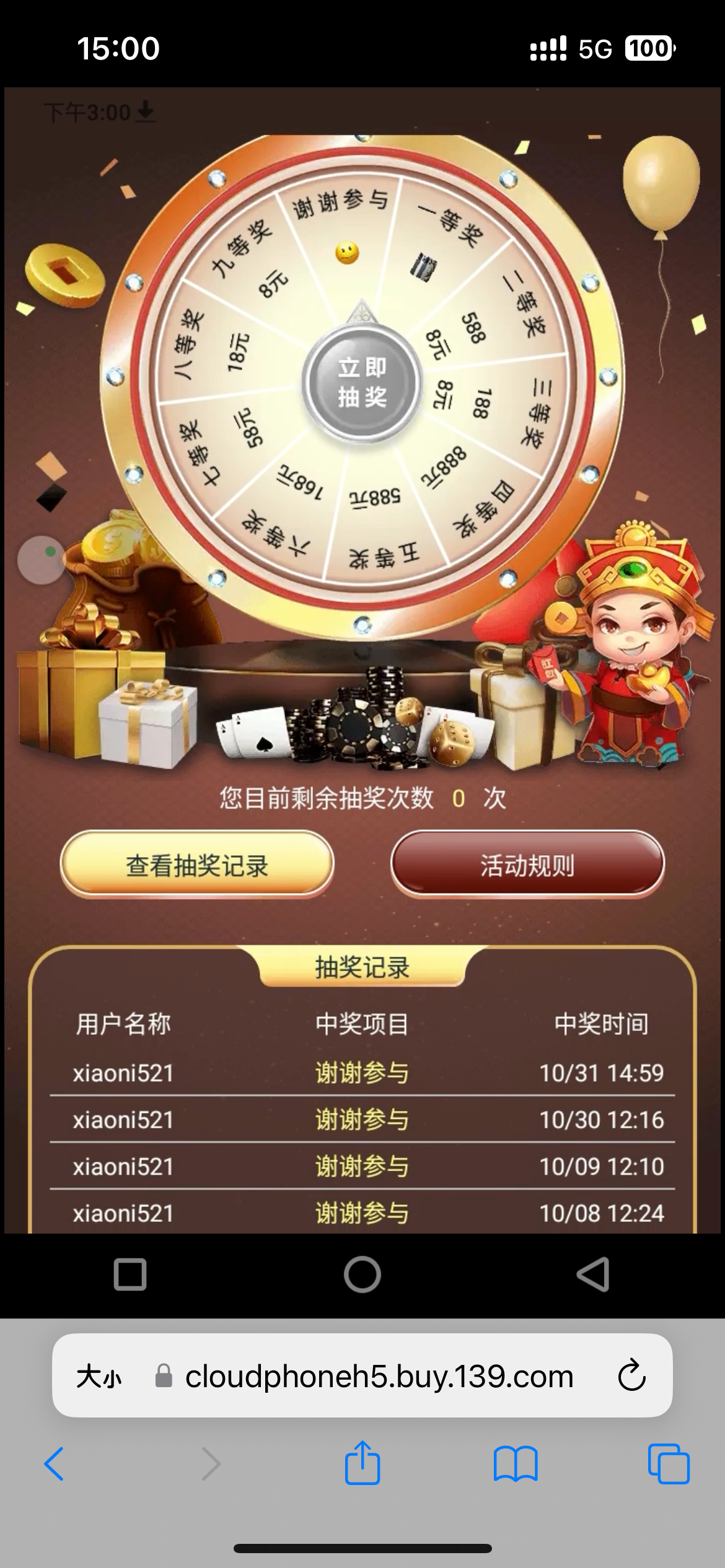Reload the page in Safari

[631, 1377]
